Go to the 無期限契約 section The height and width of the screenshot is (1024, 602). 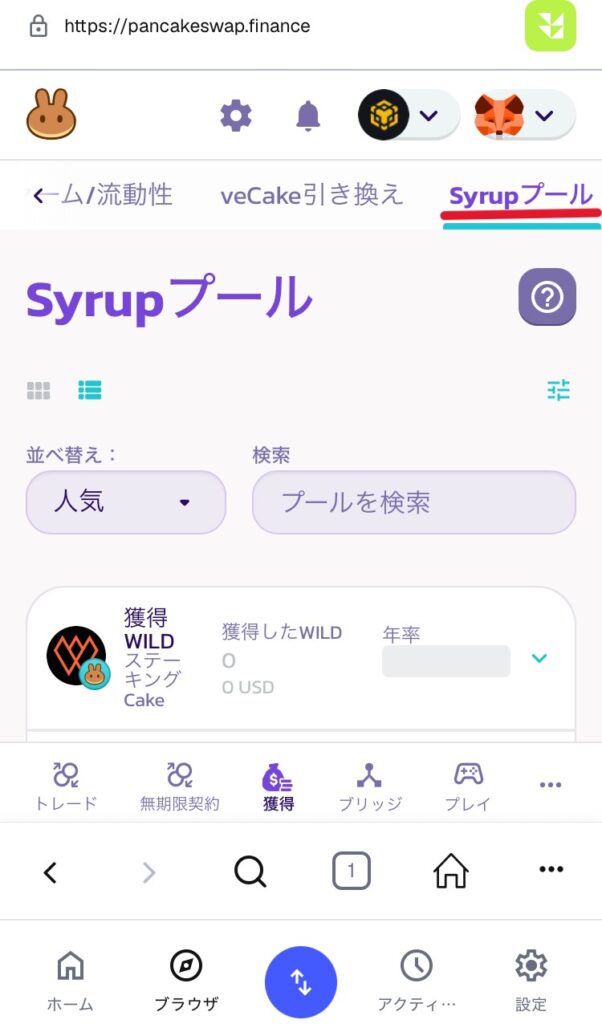pos(180,786)
